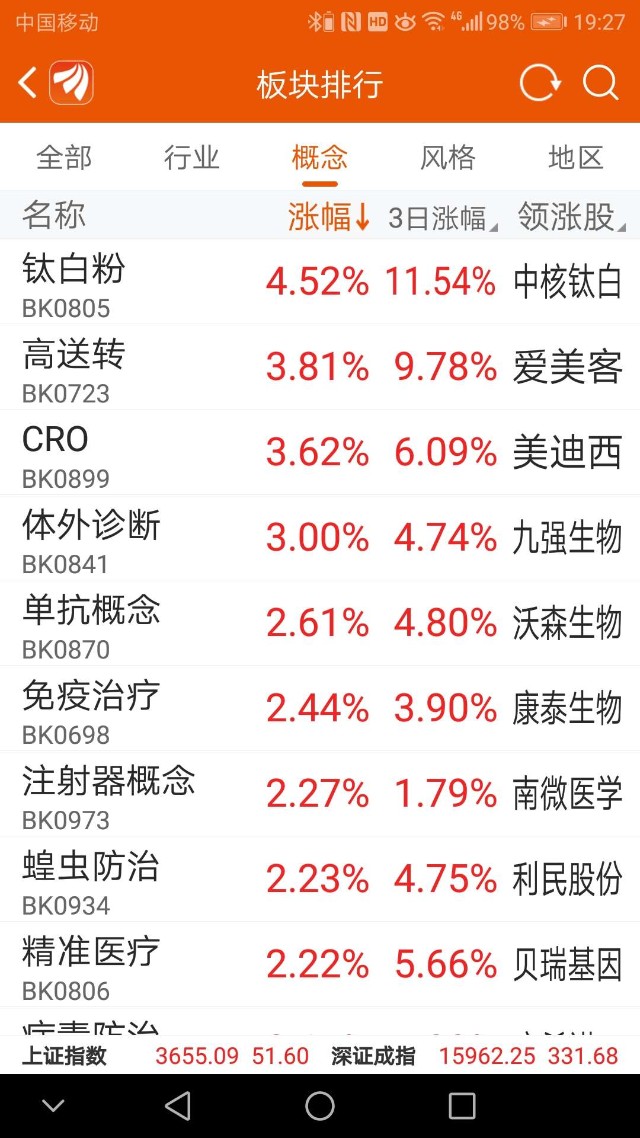640x1138 pixels.
Task: Switch to the 全部 tab
Action: pos(64,157)
